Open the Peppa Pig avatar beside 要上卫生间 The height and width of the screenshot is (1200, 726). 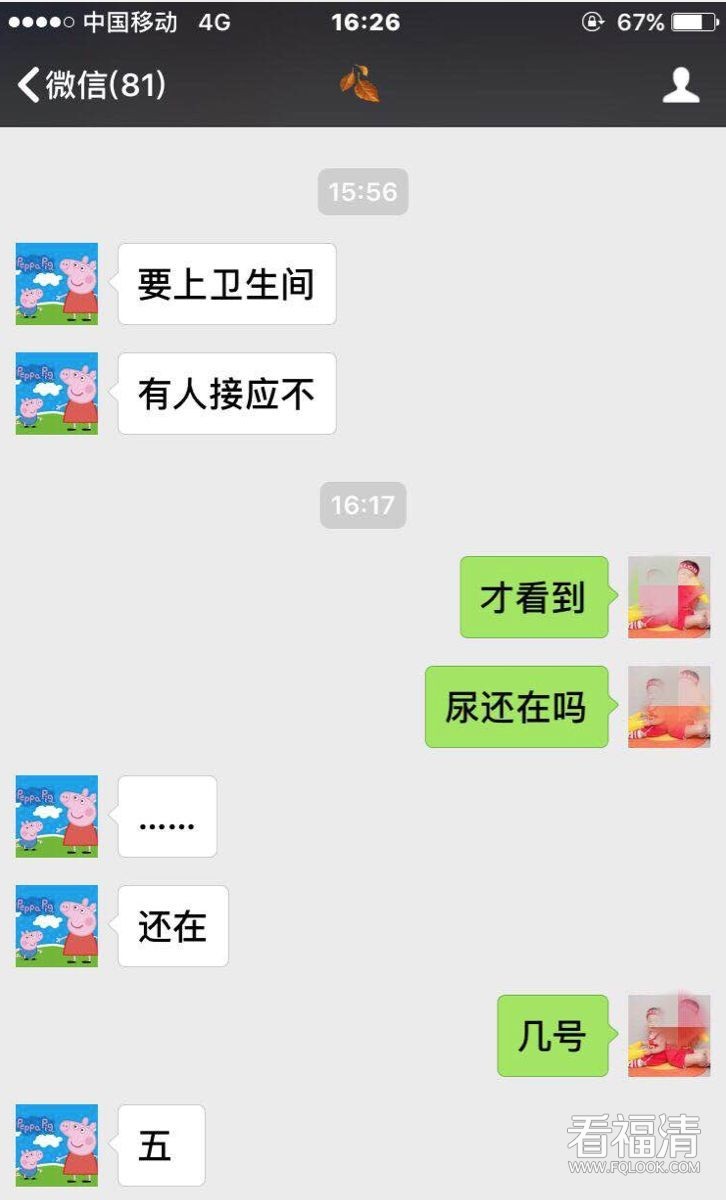57,284
